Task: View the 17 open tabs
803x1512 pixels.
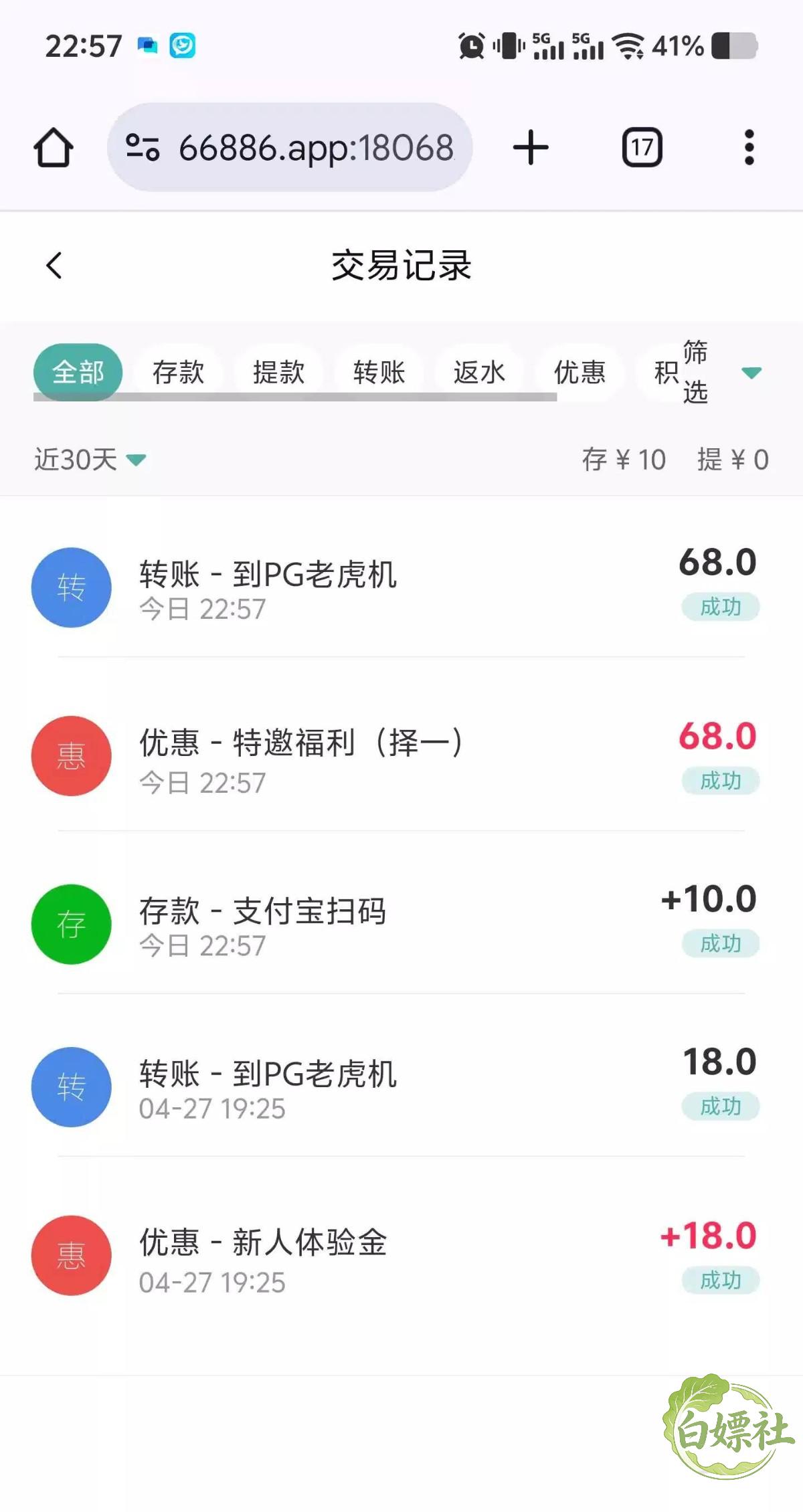Action: pos(642,147)
